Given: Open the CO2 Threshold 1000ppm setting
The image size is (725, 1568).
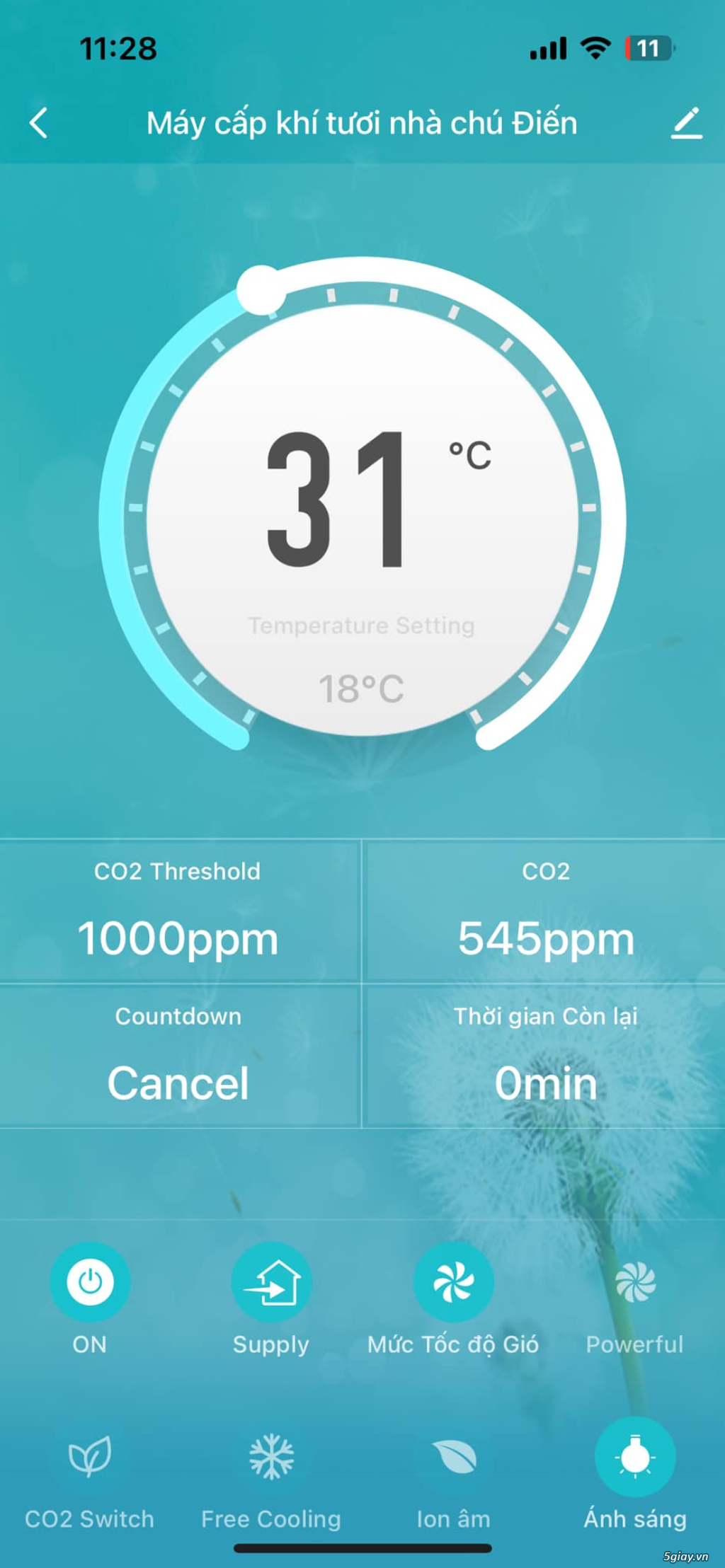Looking at the screenshot, I should coord(178,913).
